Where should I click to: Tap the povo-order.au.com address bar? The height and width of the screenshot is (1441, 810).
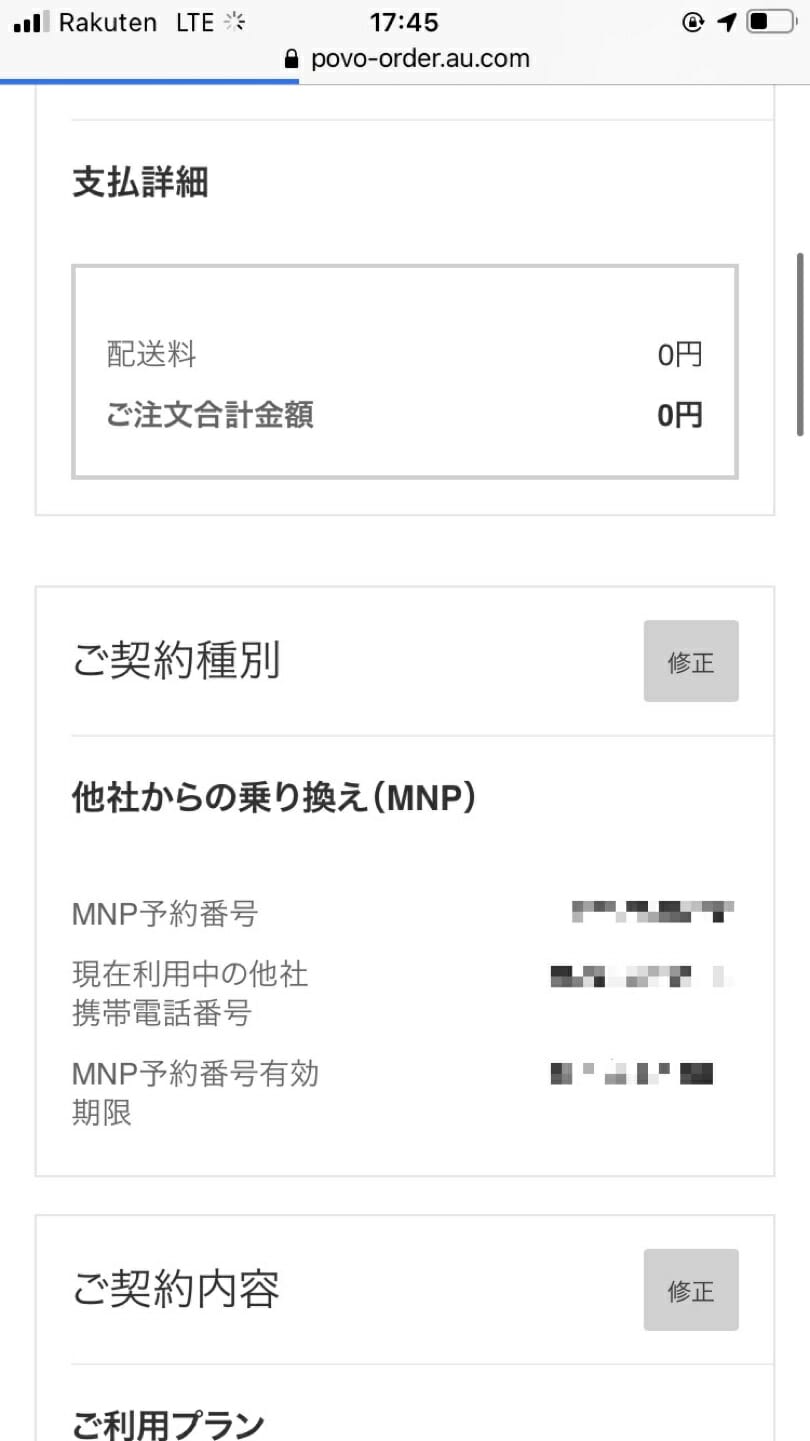(x=406, y=58)
